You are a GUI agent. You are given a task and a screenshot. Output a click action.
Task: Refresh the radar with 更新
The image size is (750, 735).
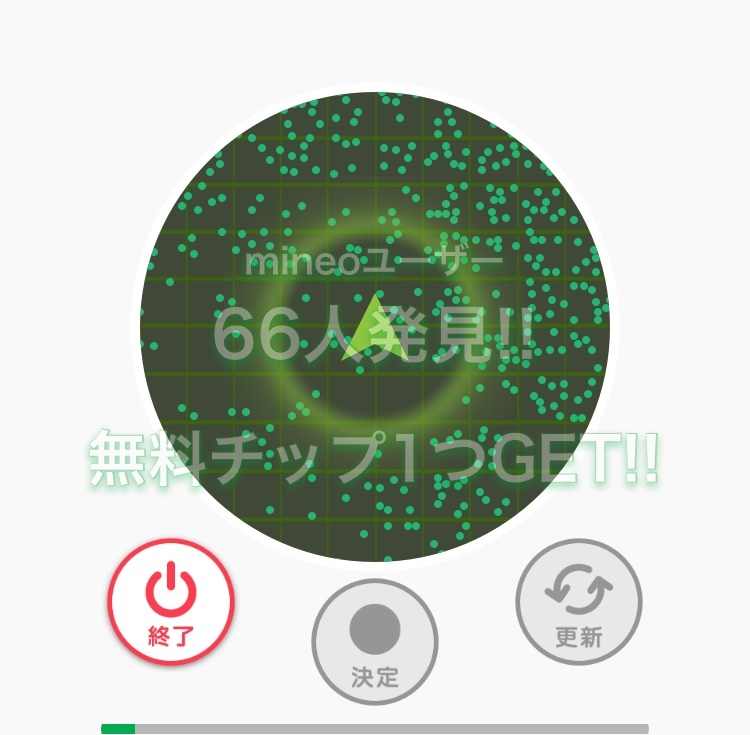578,602
